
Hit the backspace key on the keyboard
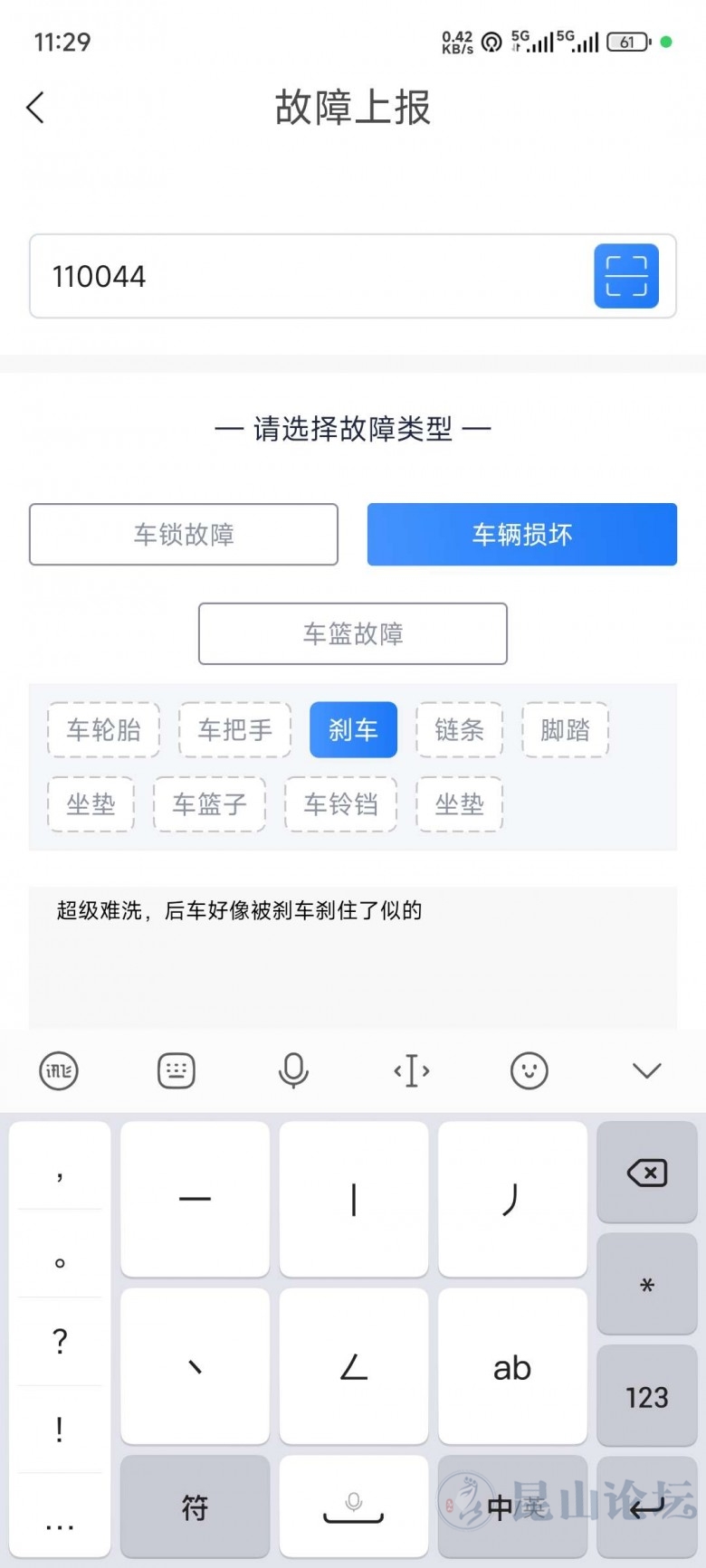pos(646,1174)
